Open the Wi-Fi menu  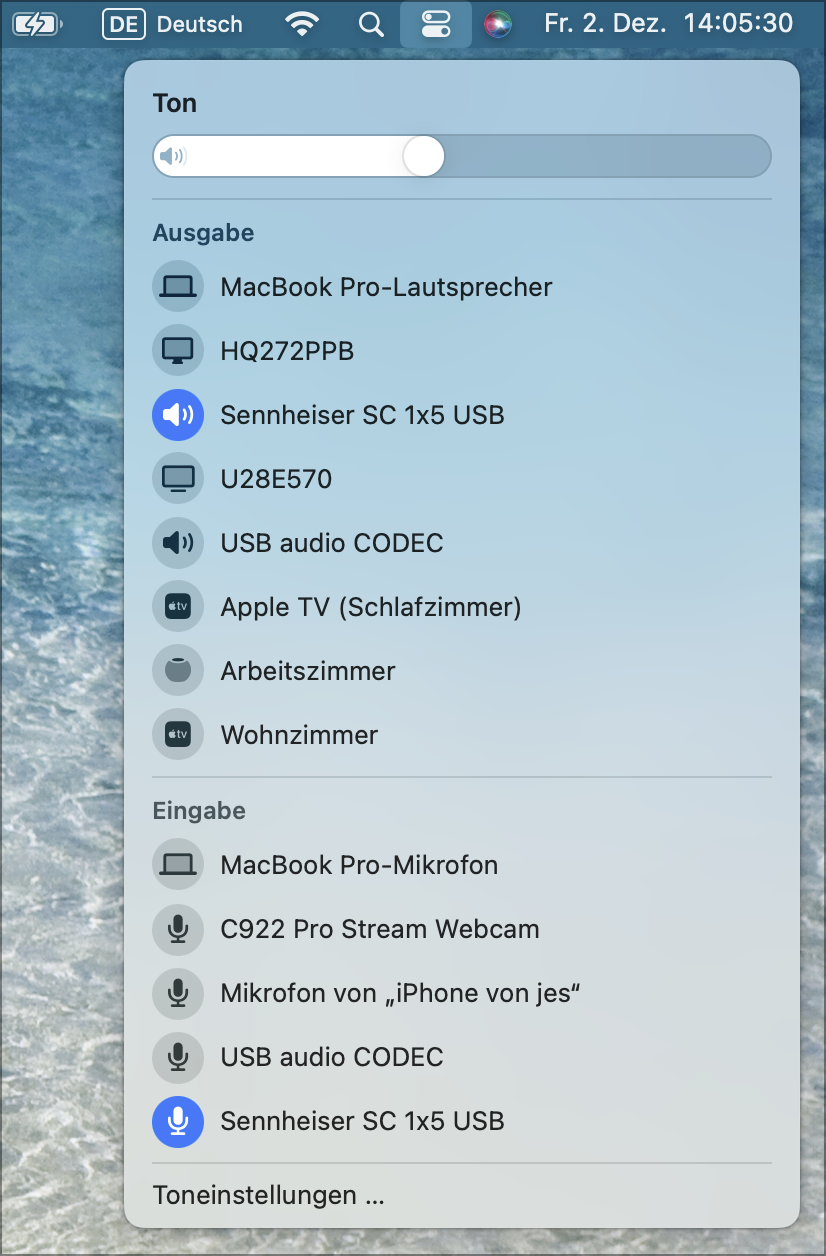click(302, 24)
